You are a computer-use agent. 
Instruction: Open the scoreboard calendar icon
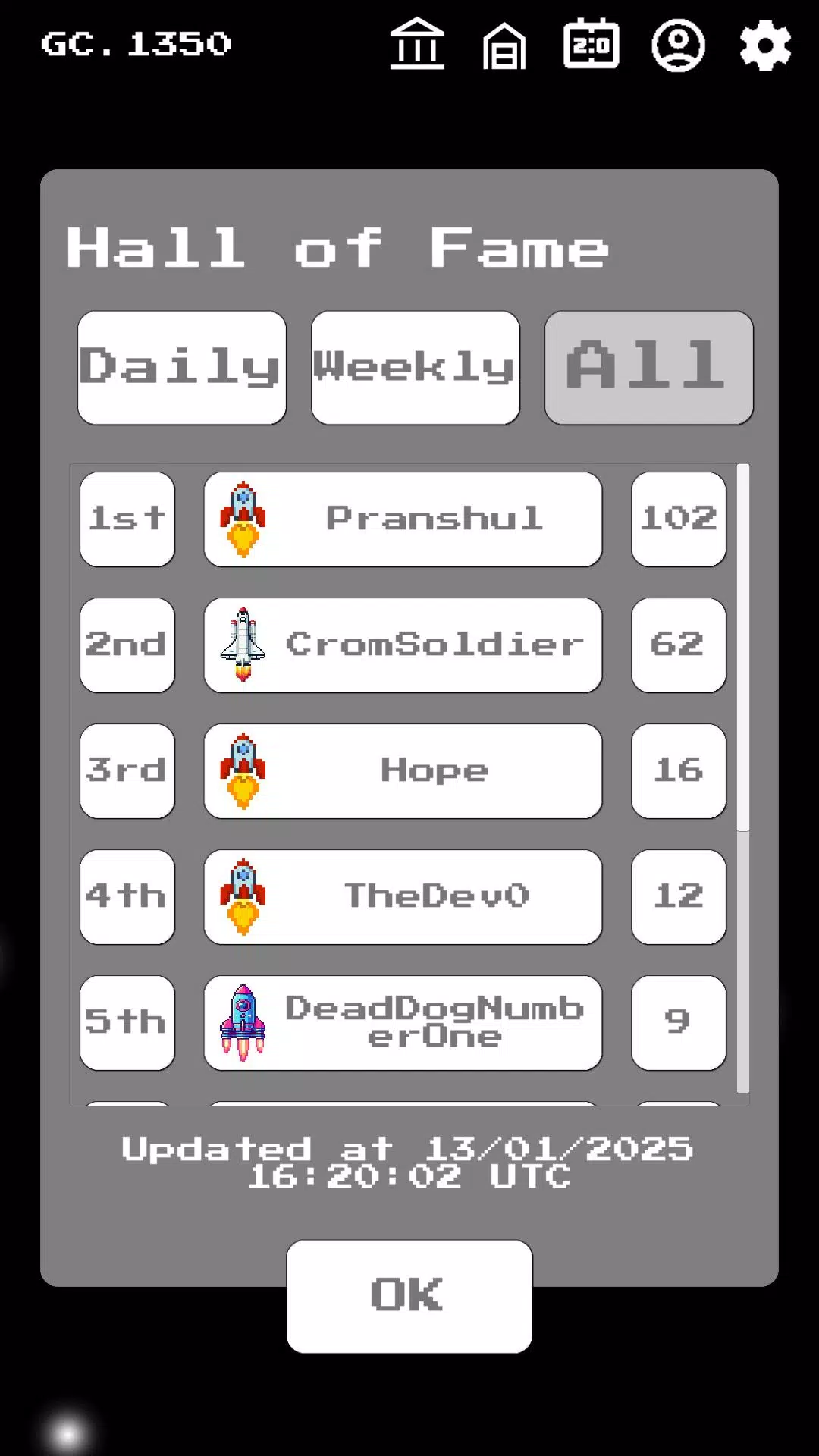[x=591, y=44]
